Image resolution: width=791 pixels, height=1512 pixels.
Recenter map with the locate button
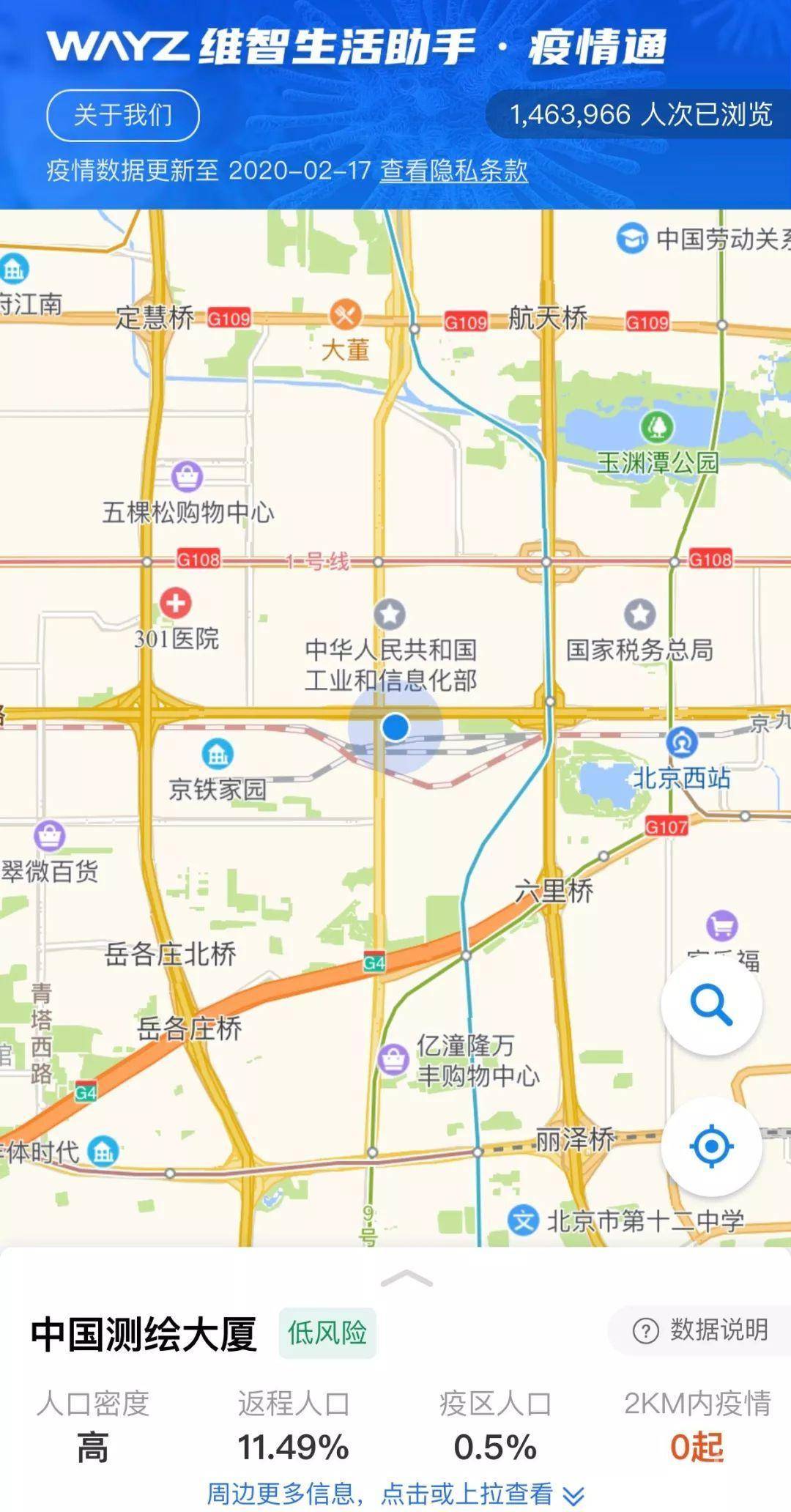point(711,1146)
